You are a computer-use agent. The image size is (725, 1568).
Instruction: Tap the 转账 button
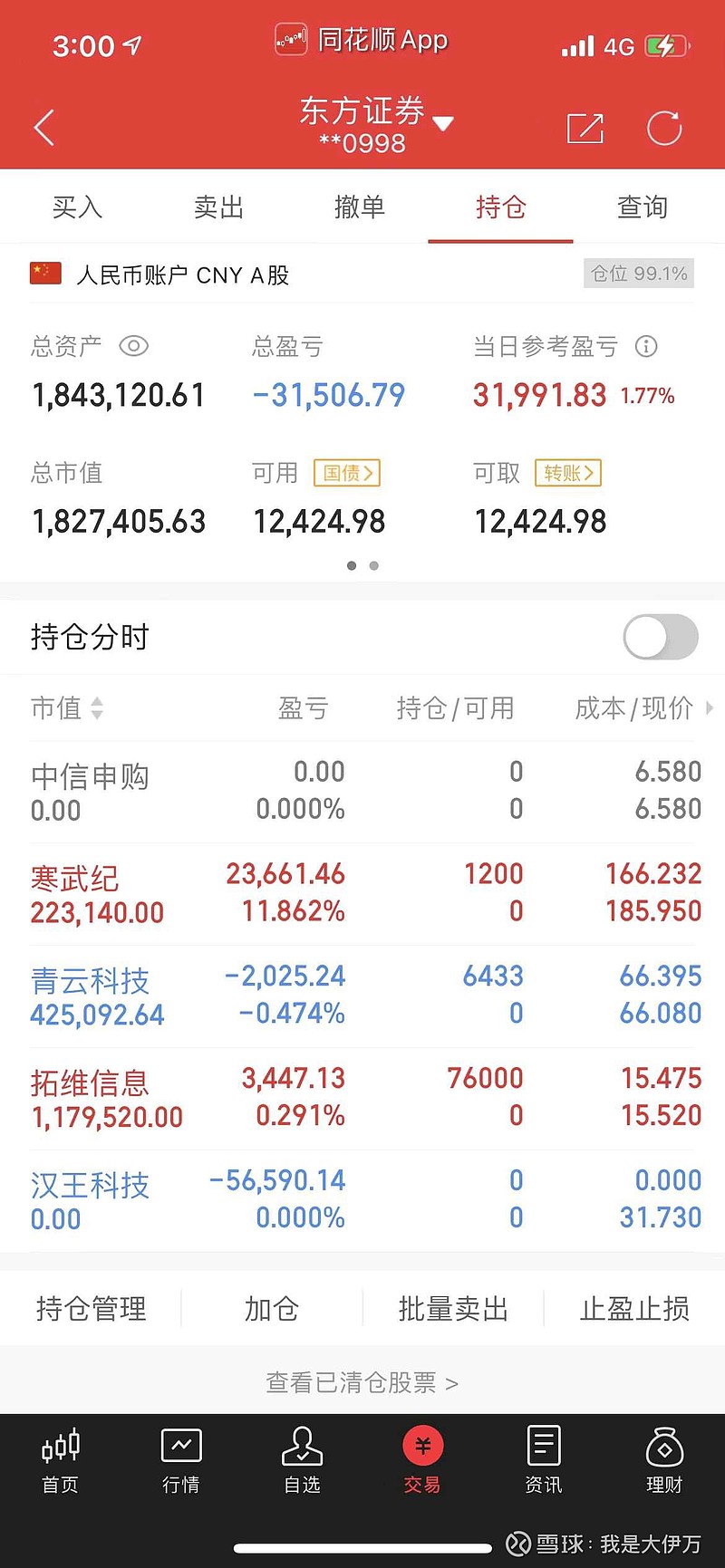pyautogui.click(x=568, y=473)
